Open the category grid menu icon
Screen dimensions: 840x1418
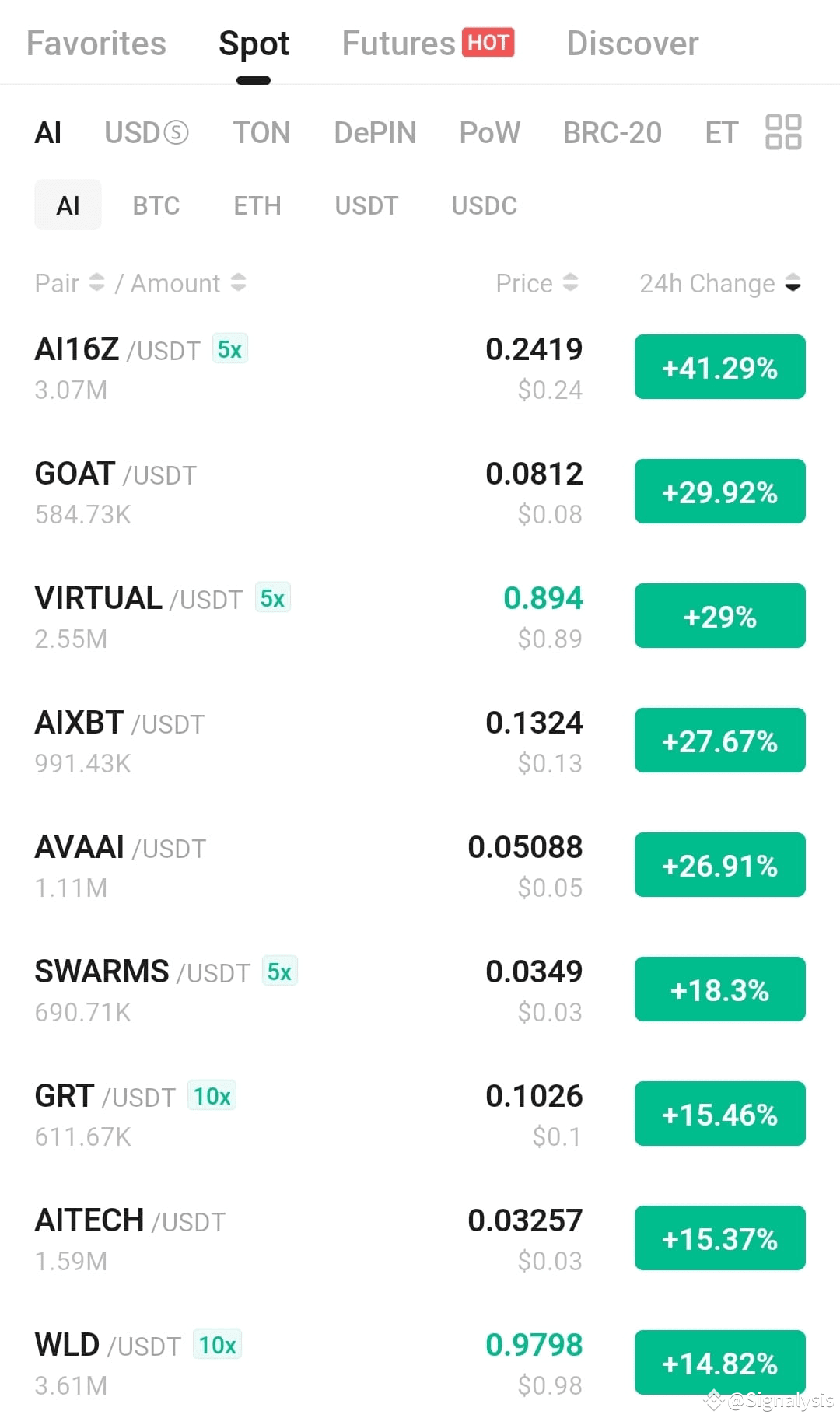pos(783,133)
